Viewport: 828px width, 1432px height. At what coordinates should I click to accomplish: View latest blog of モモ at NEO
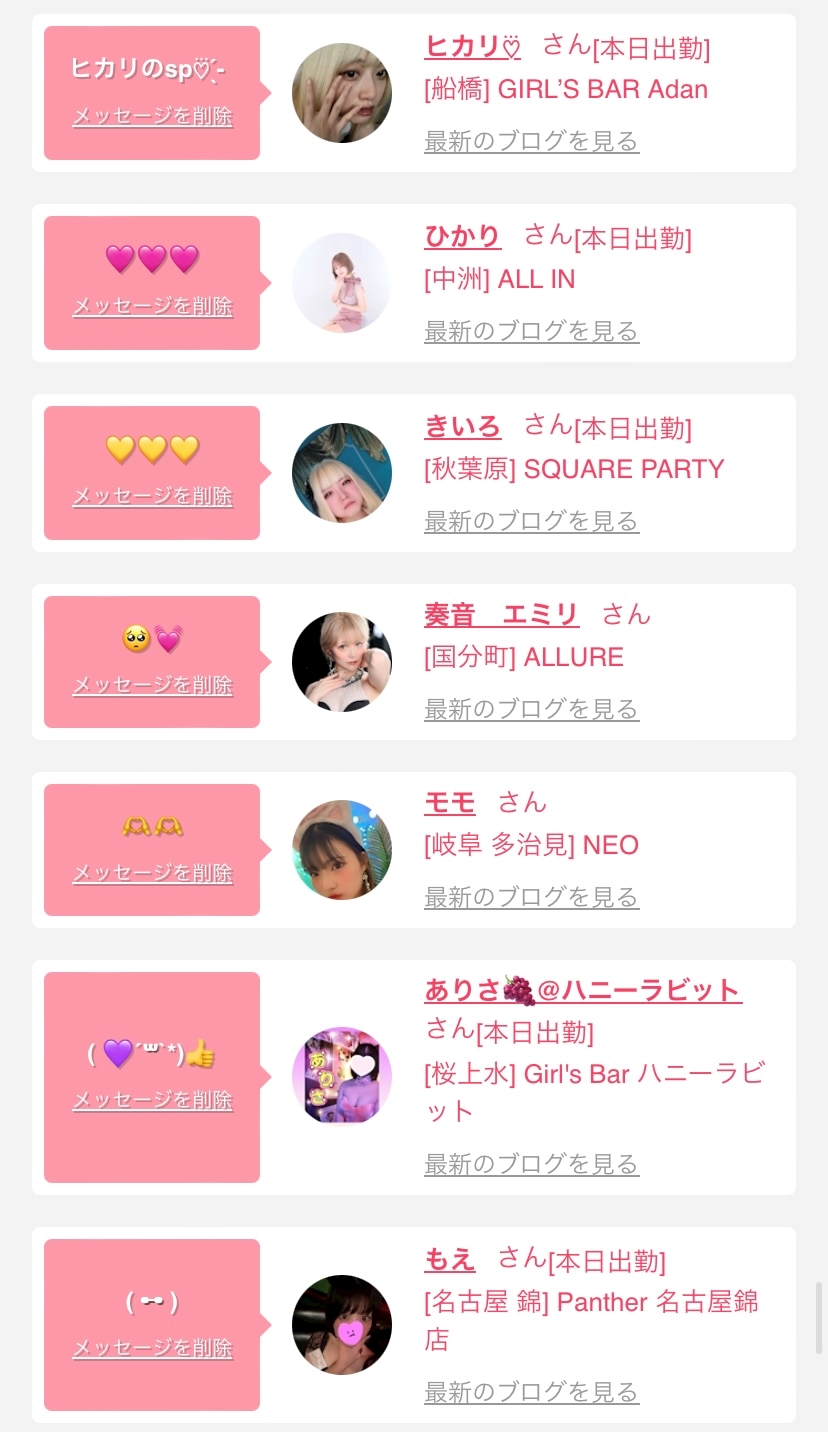pyautogui.click(x=531, y=897)
